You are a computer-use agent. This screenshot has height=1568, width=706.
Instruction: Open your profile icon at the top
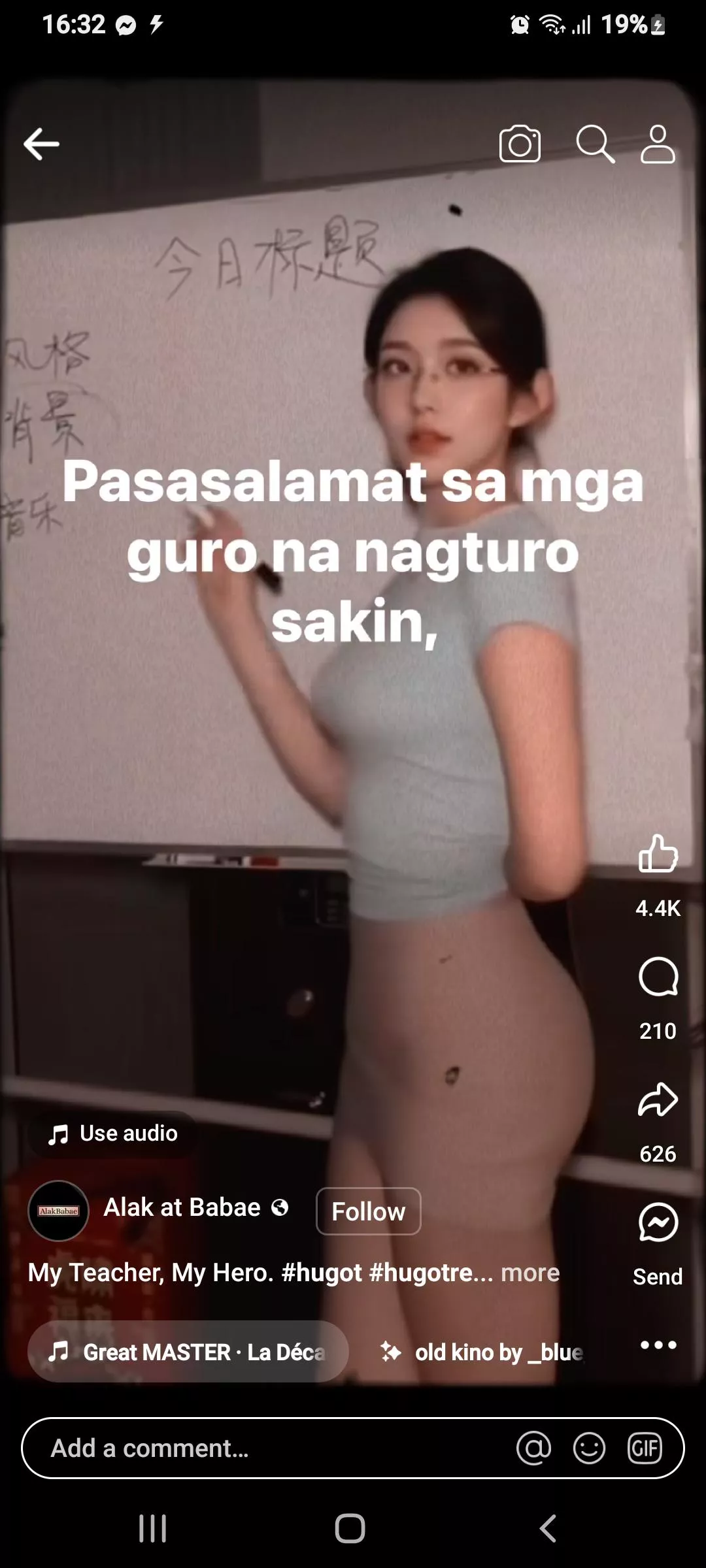point(657,144)
